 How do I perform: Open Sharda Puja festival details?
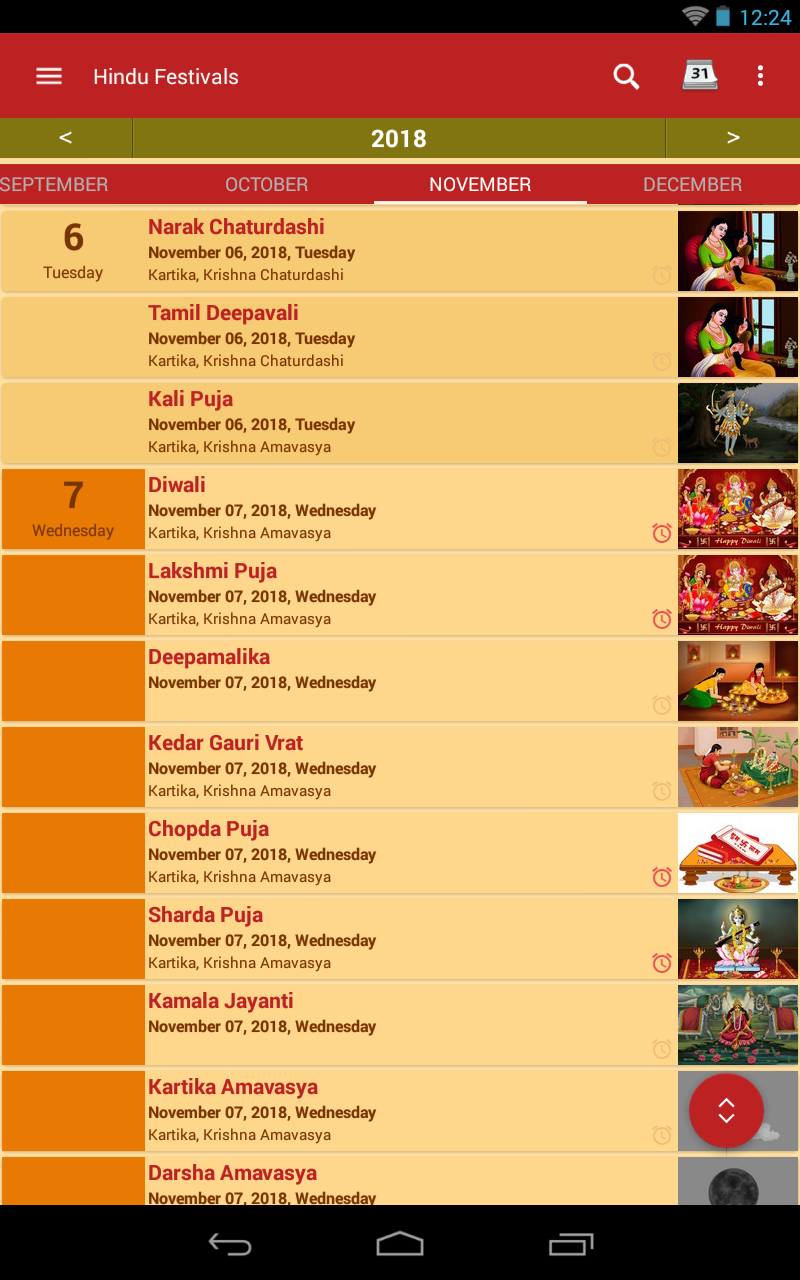400,939
